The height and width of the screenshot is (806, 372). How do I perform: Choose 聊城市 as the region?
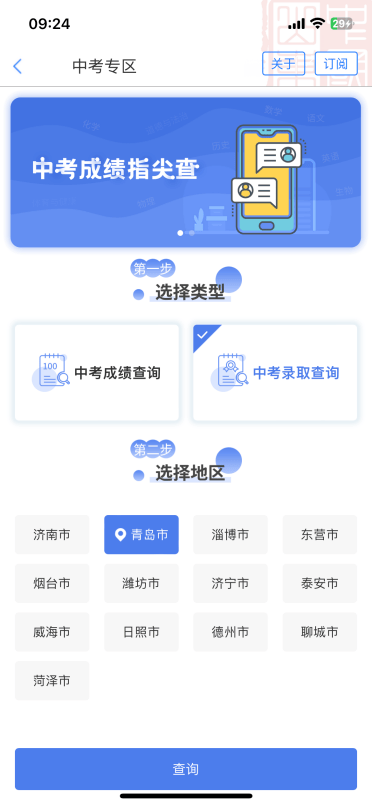320,632
